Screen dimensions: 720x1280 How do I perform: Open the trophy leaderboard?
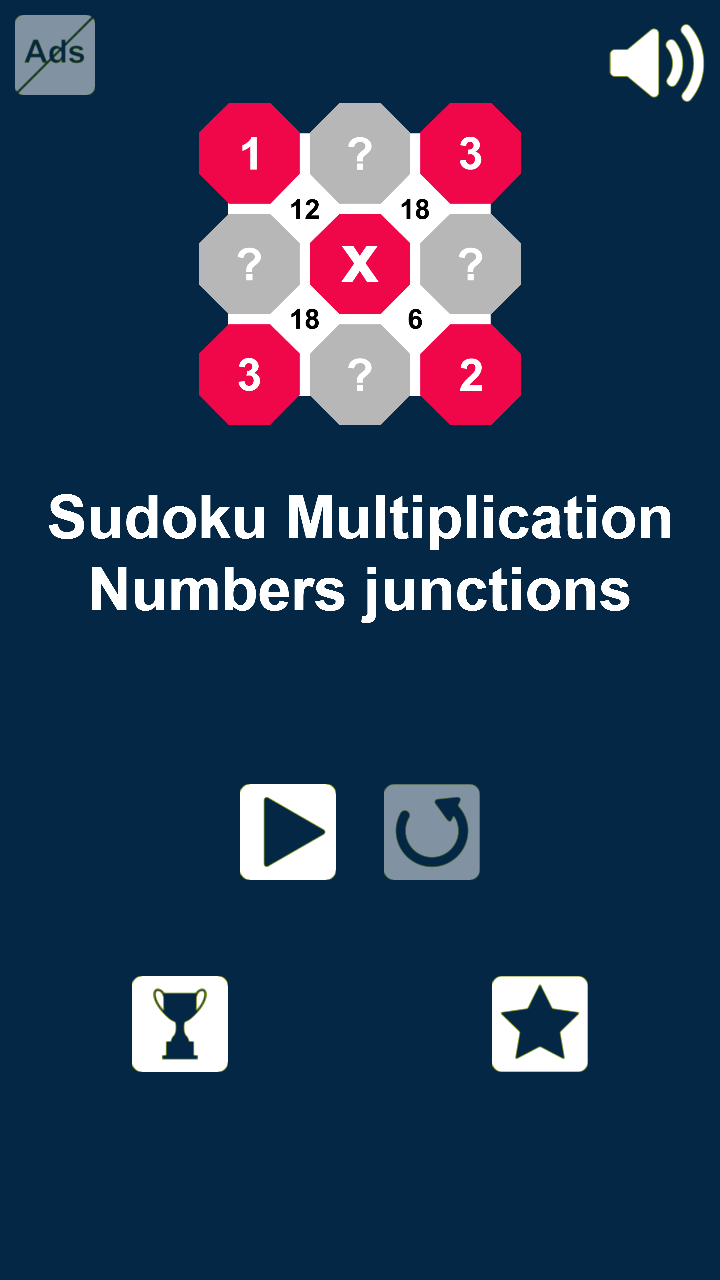180,1024
